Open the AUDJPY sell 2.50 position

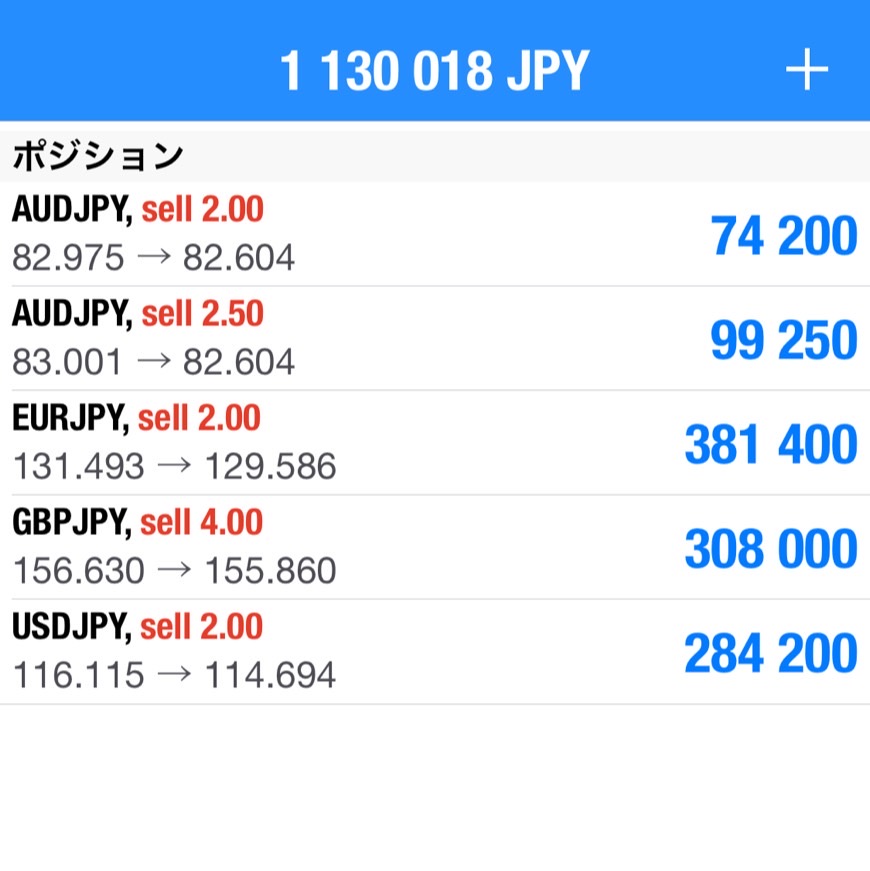pos(434,339)
